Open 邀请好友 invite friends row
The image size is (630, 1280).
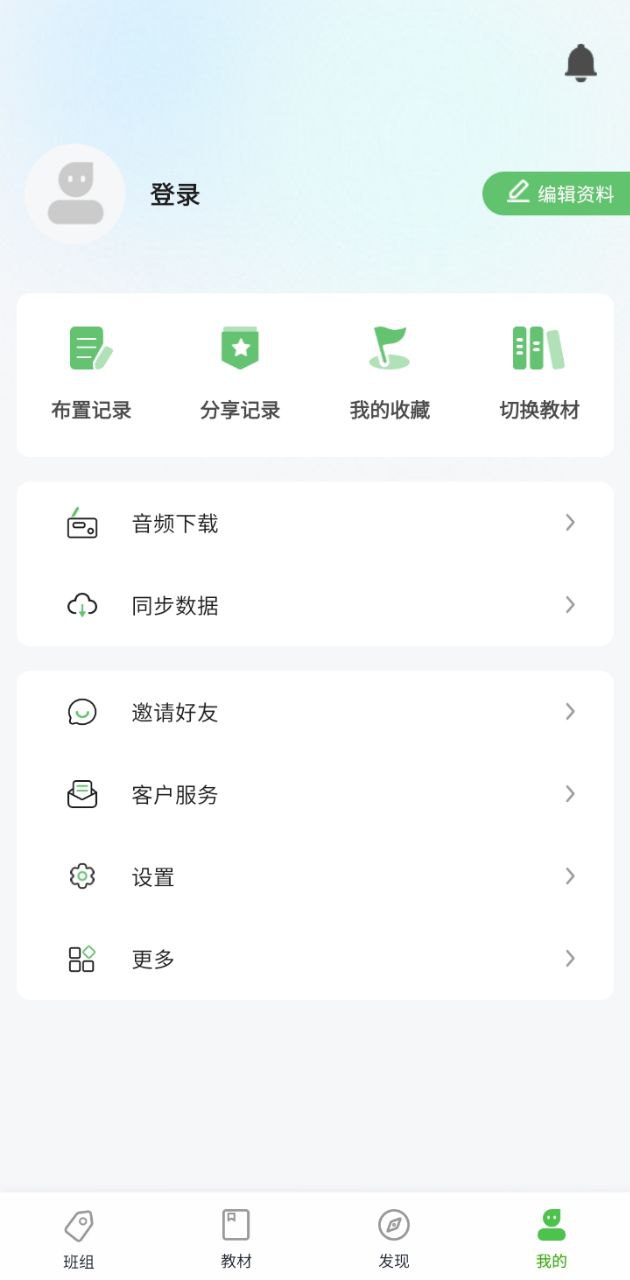pos(315,712)
